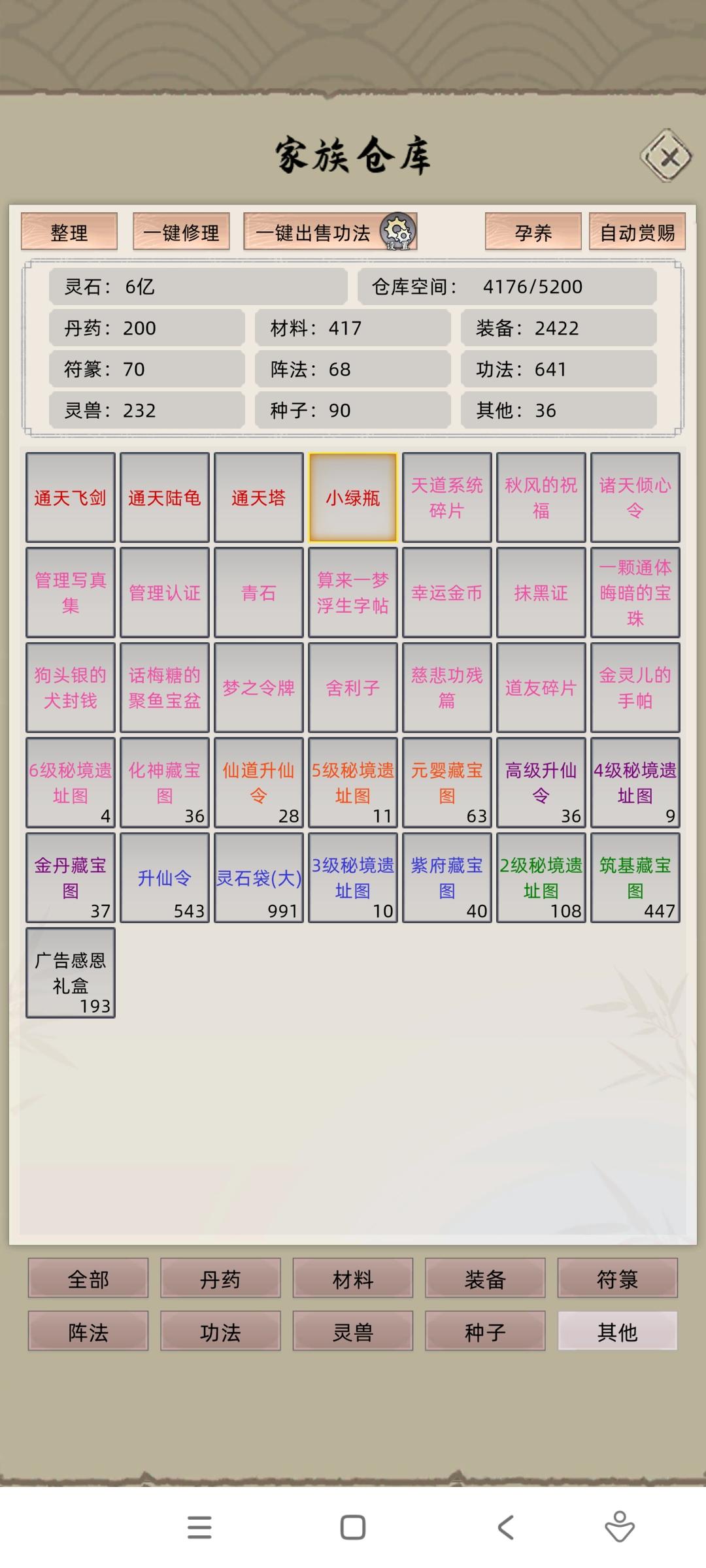
Task: Switch to the 全部 category tab
Action: tap(88, 1279)
